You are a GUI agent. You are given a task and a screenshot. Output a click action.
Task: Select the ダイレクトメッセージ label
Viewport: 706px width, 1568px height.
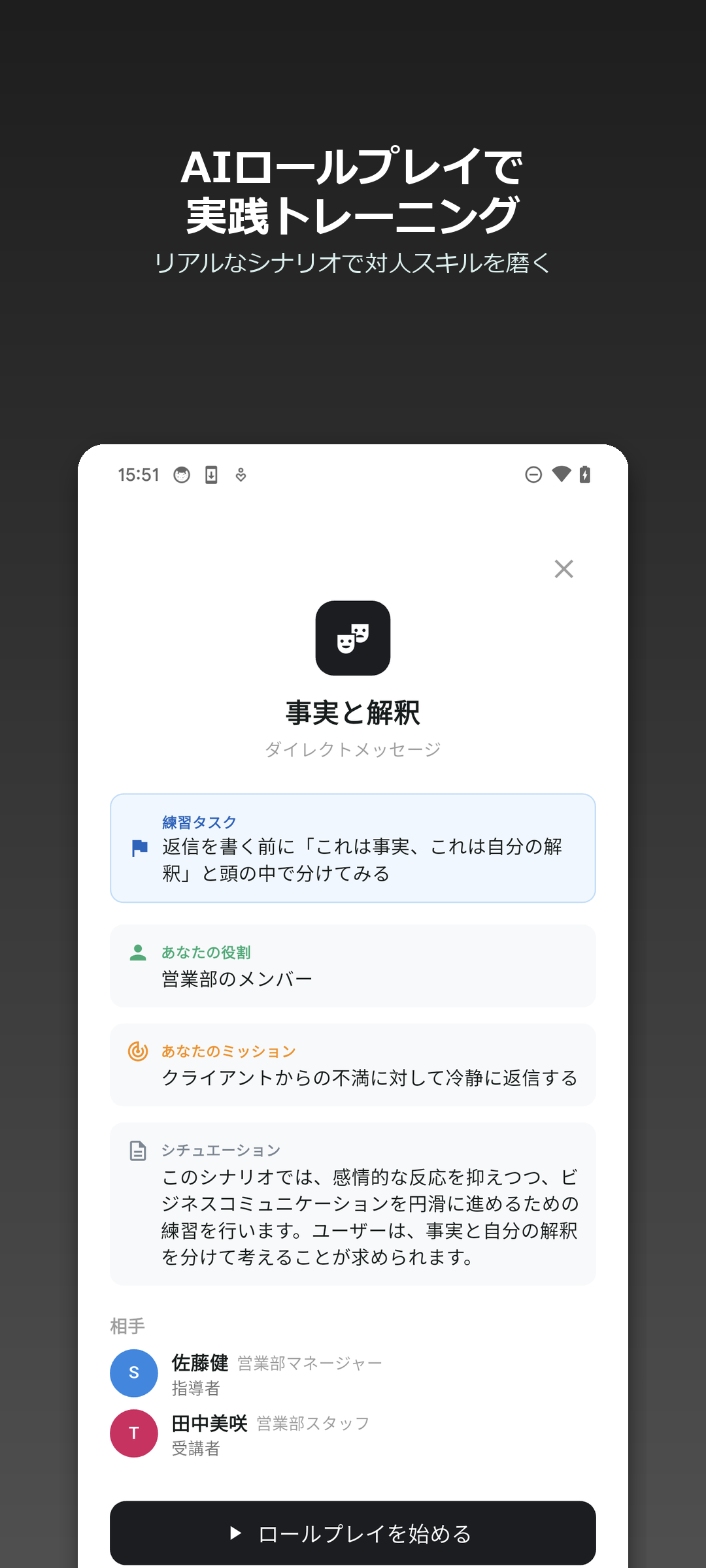pyautogui.click(x=353, y=749)
